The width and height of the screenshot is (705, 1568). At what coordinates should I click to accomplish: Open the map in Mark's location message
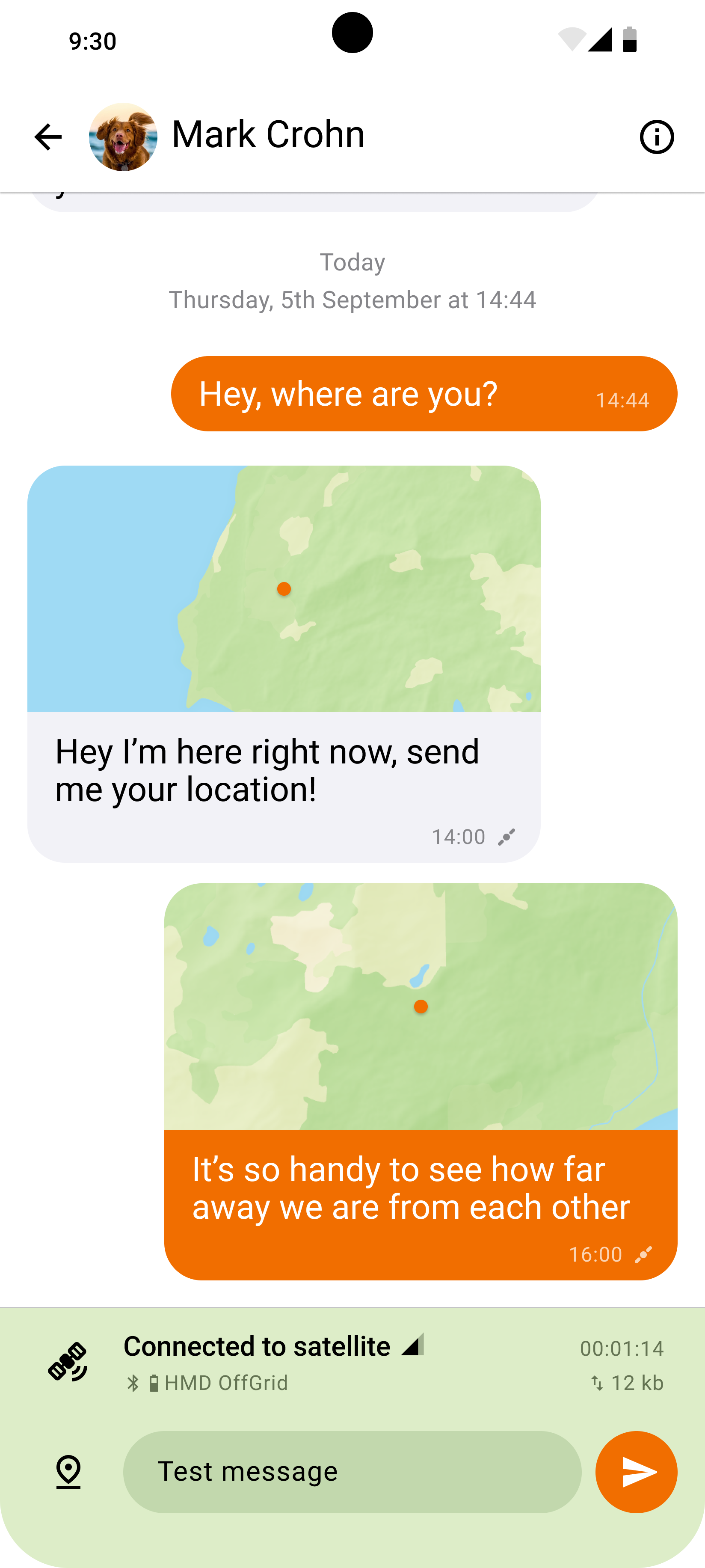(284, 588)
